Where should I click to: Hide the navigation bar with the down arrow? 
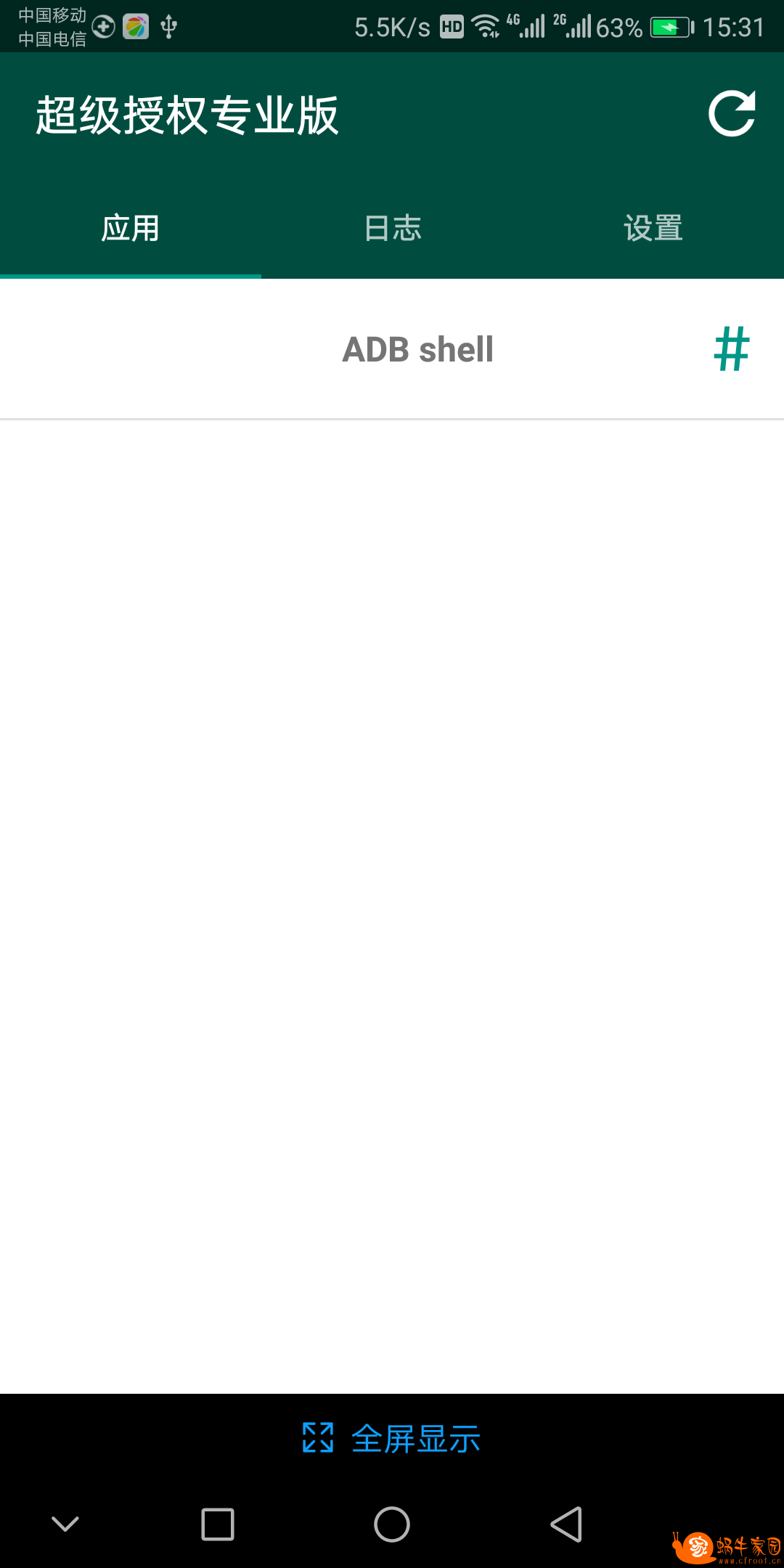(65, 1524)
